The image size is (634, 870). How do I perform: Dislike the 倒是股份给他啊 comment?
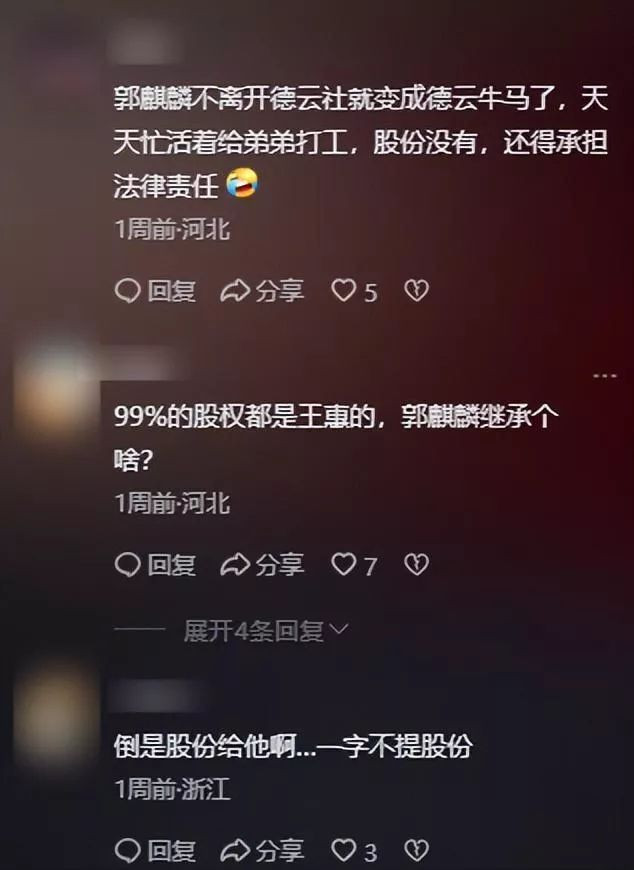416,851
